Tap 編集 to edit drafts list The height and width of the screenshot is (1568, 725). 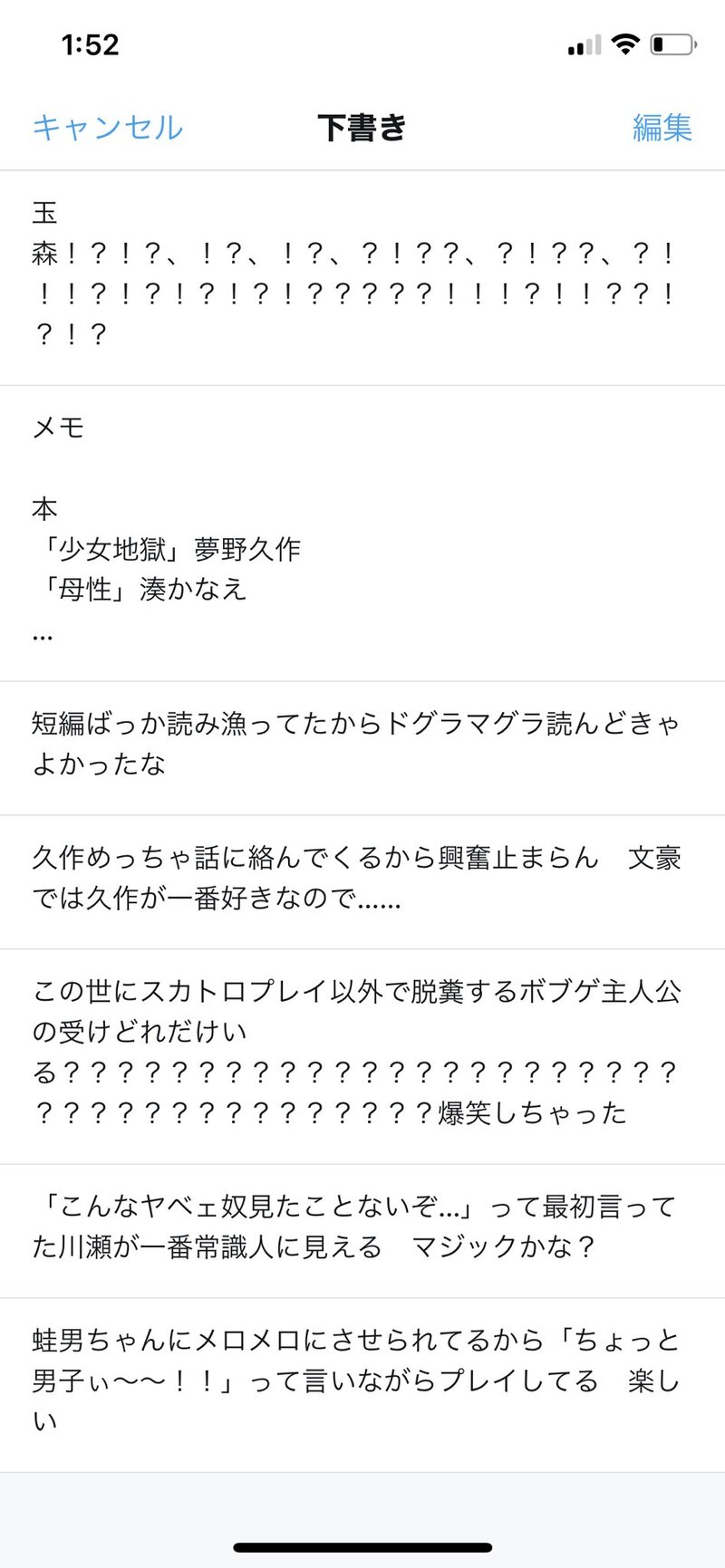[x=662, y=128]
